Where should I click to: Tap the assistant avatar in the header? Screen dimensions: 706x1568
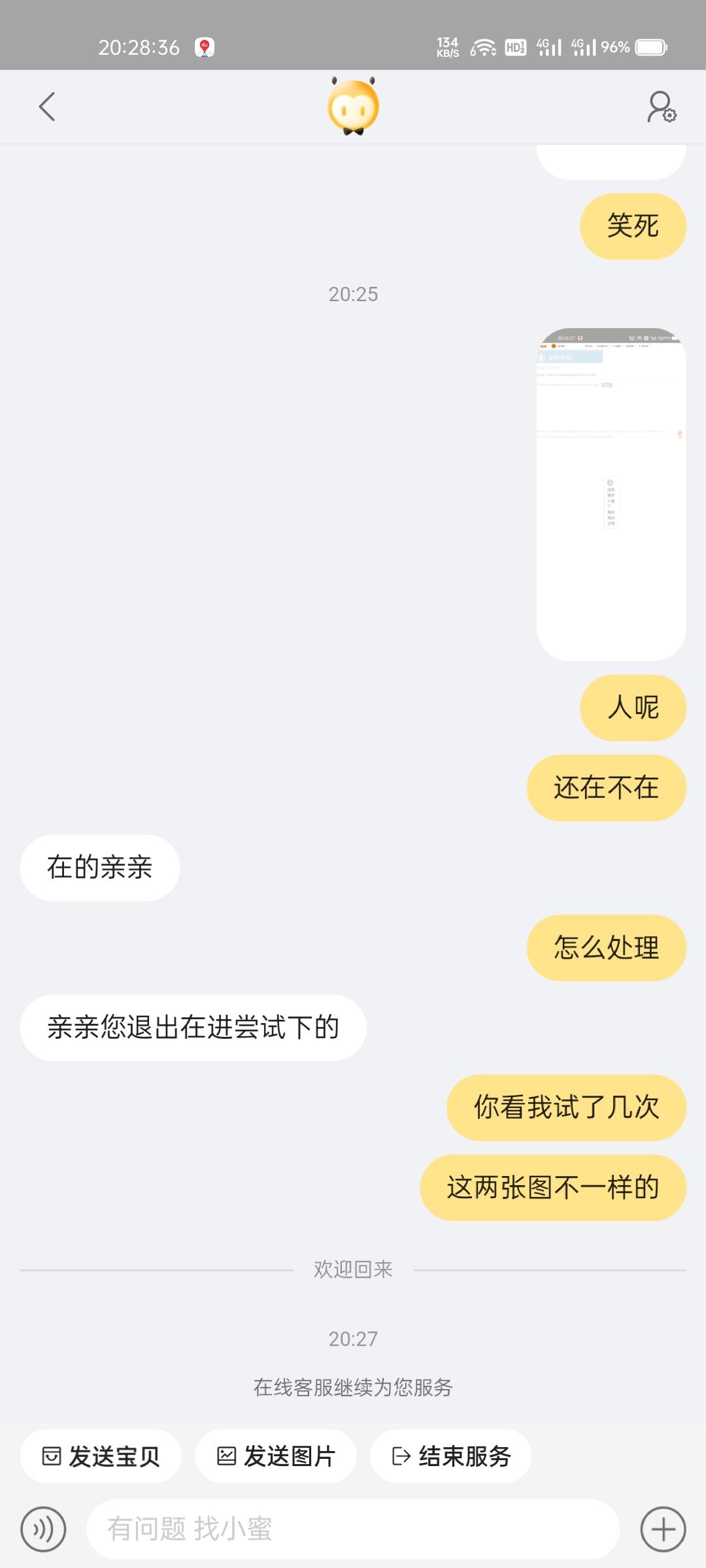[353, 106]
